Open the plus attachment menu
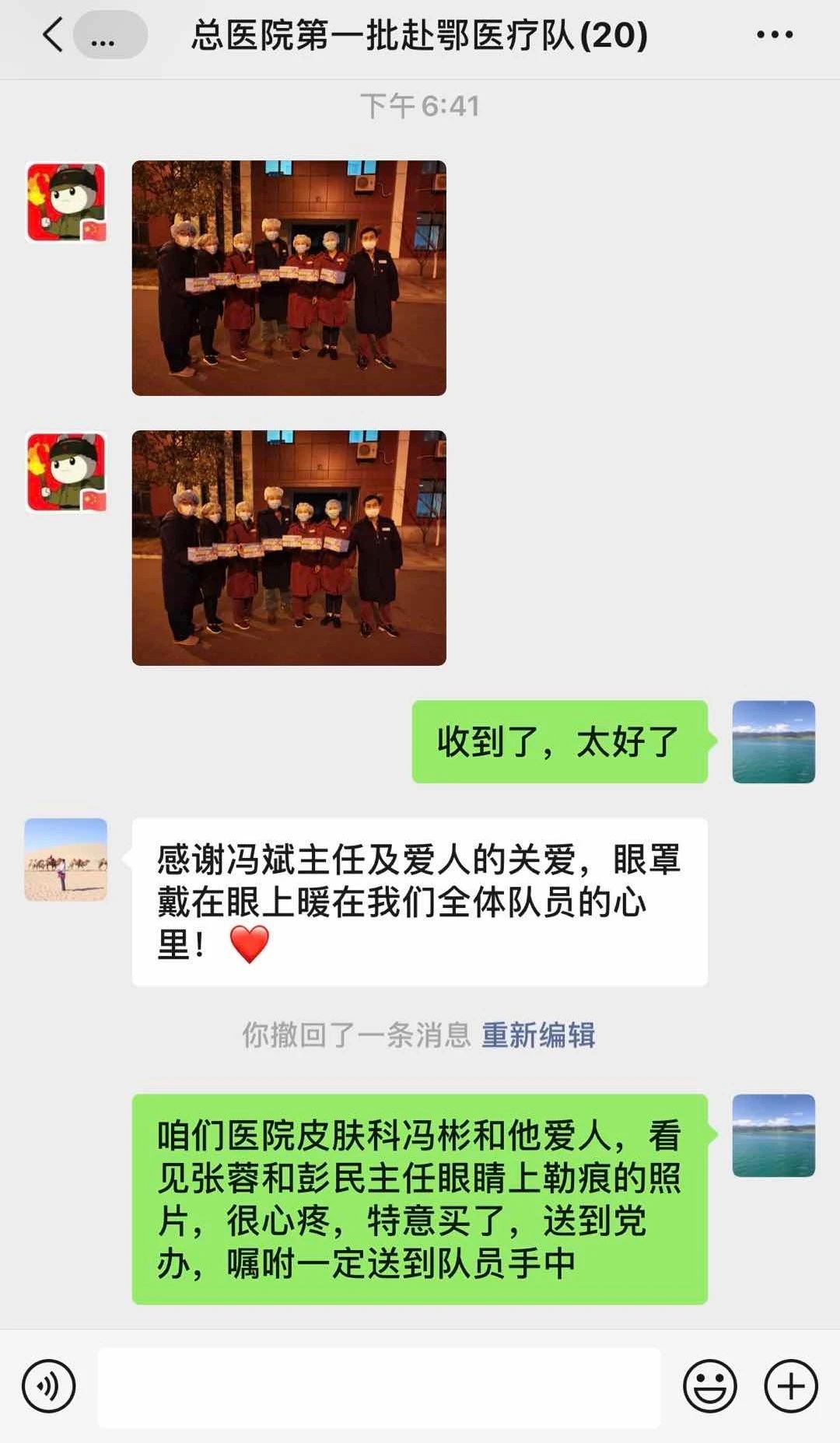 791,1386
